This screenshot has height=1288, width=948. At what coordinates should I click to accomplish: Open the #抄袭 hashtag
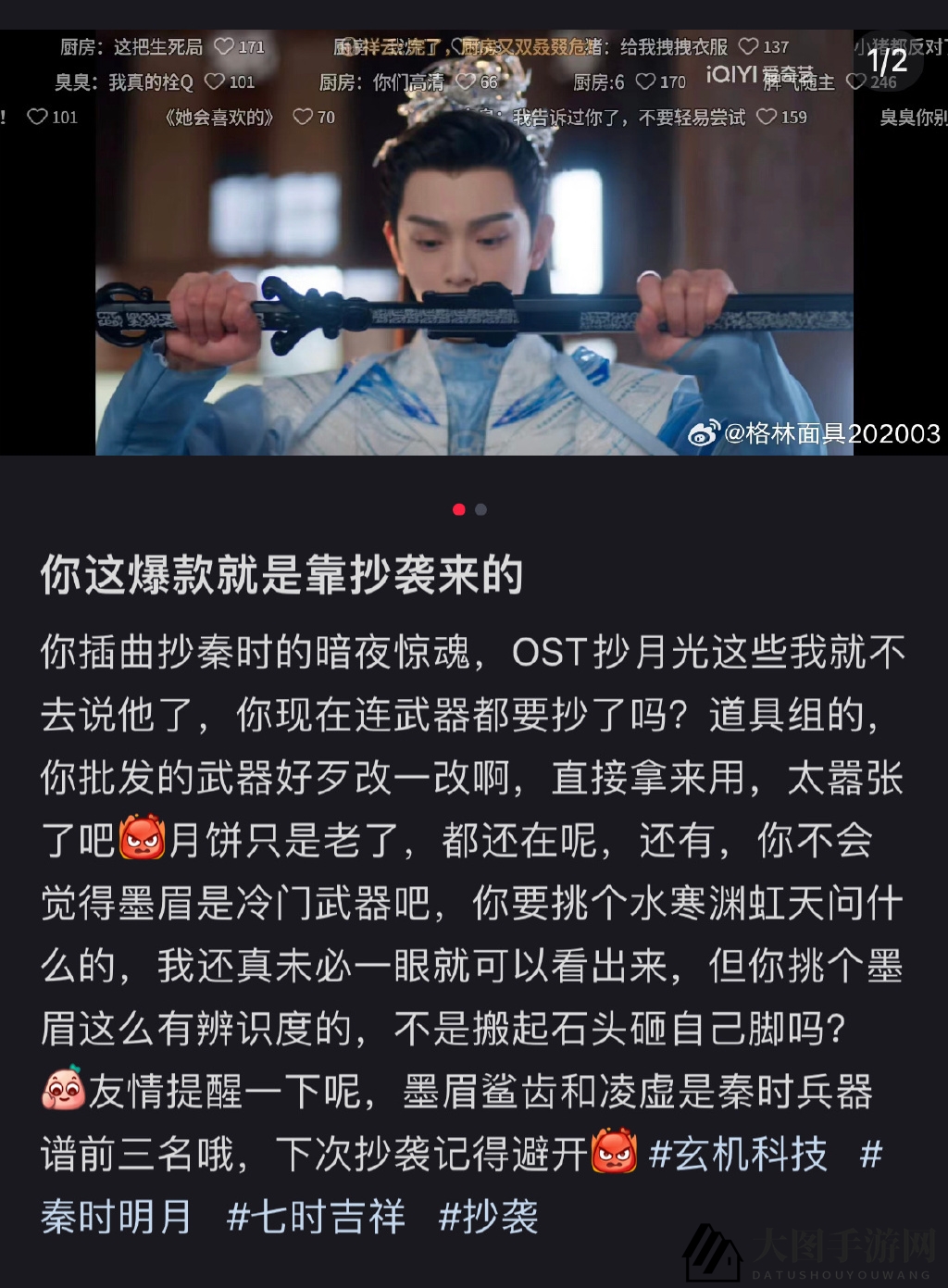coord(488,1217)
